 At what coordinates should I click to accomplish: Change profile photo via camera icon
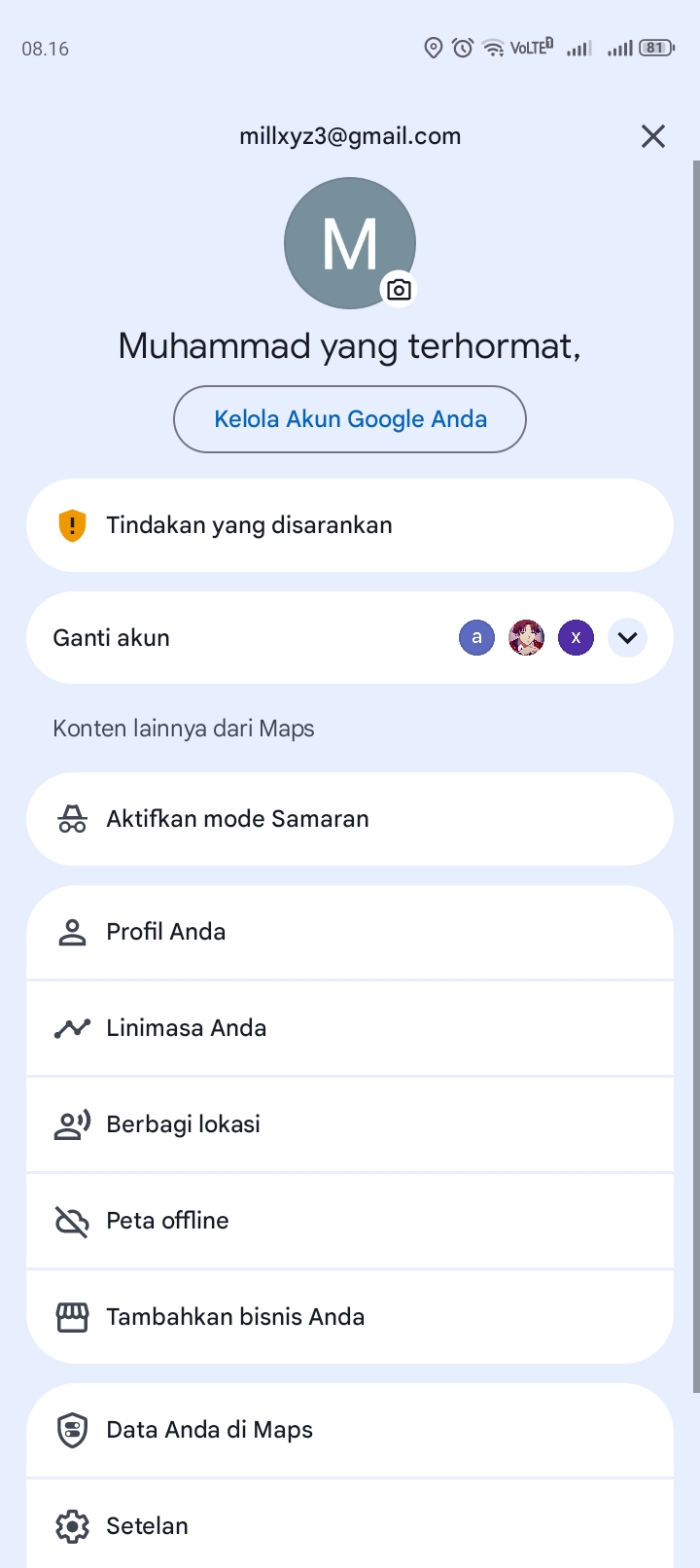[x=399, y=290]
